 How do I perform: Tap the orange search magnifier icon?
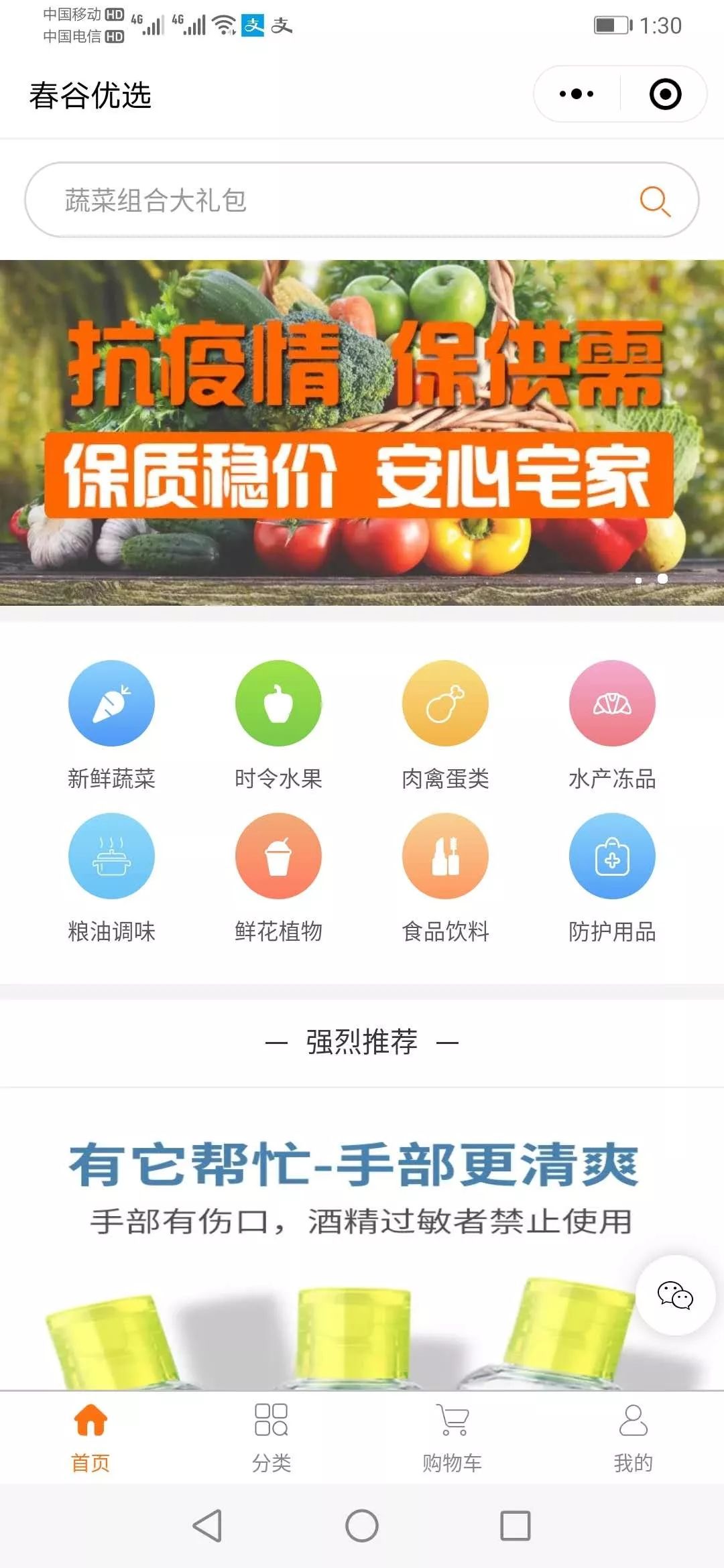(x=654, y=200)
